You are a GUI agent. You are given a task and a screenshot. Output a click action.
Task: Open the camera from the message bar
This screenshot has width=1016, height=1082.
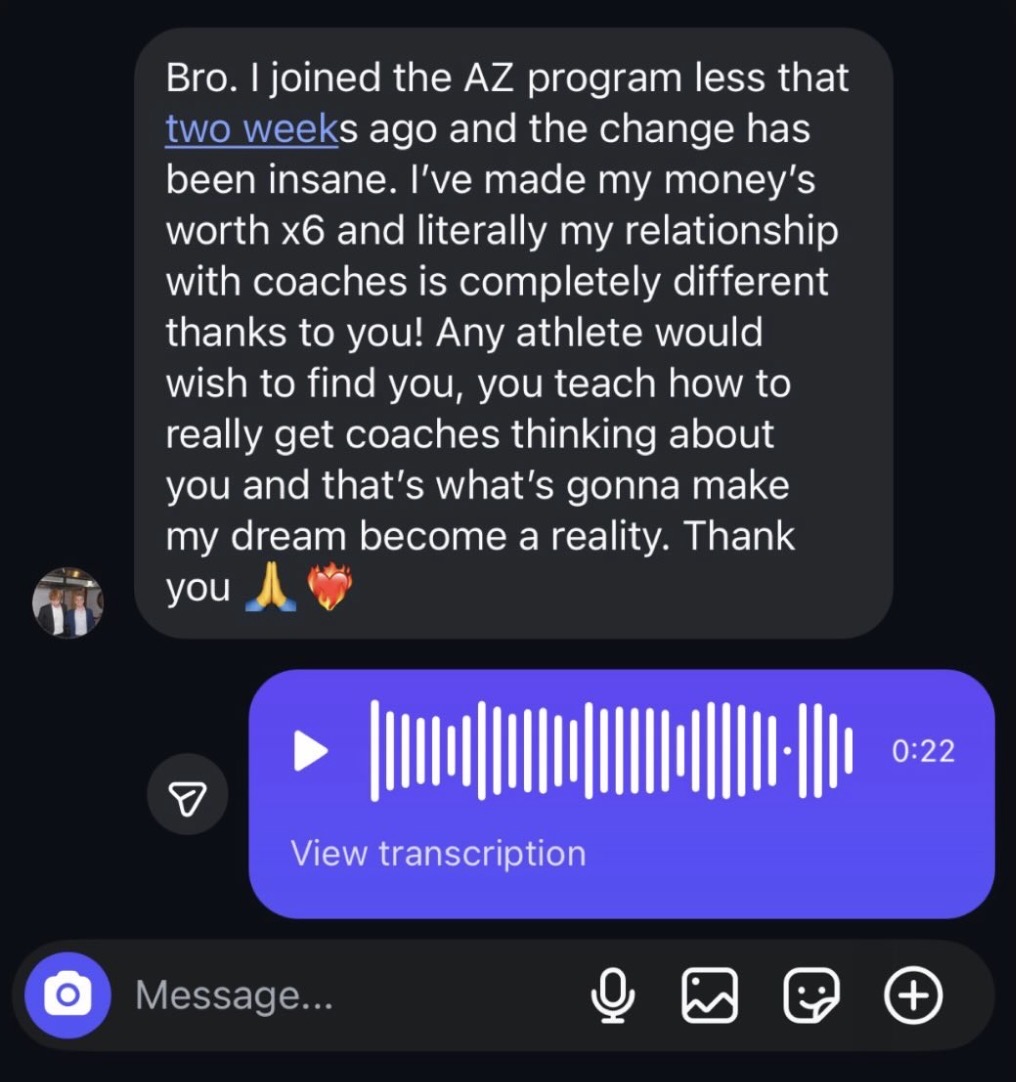(x=68, y=995)
